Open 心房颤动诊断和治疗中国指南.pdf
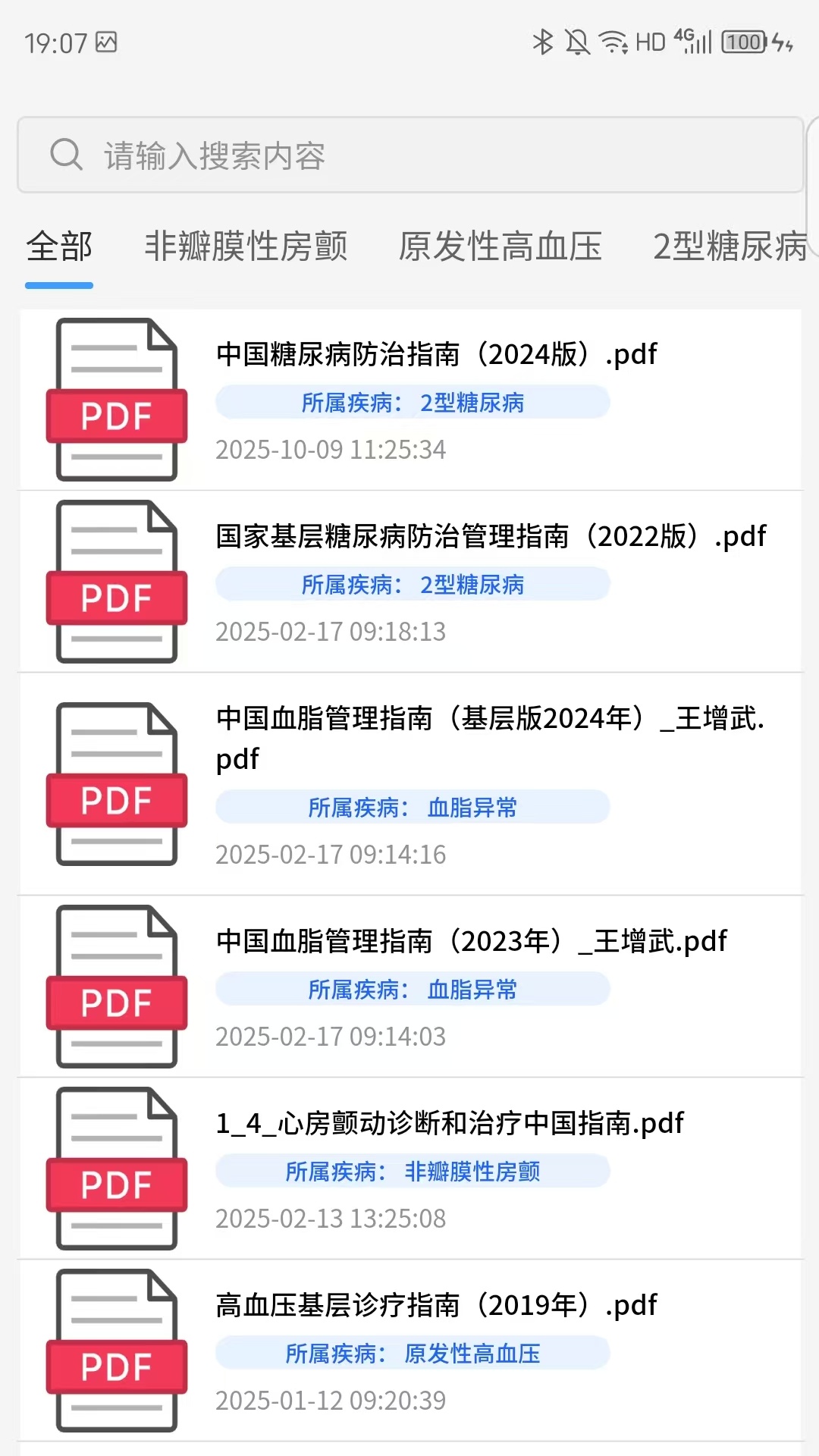Viewport: 819px width, 1456px height. (x=449, y=1123)
